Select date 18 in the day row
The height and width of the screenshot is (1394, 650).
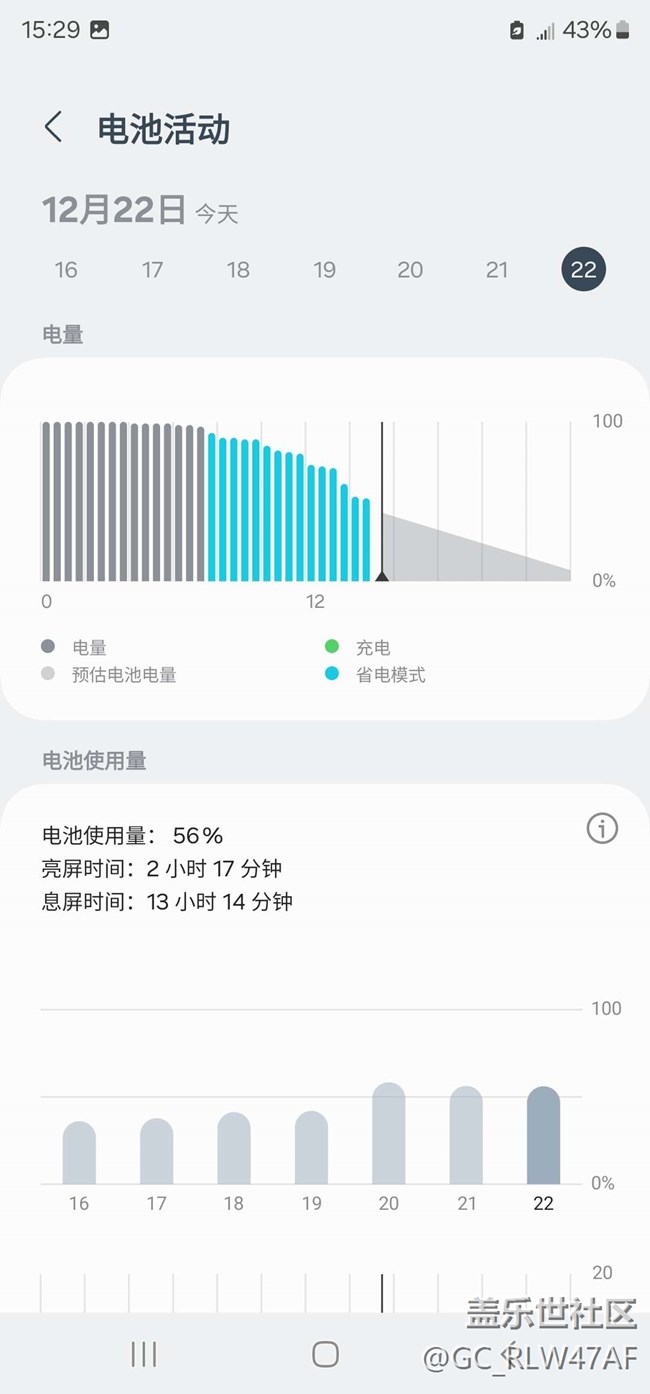(x=238, y=270)
